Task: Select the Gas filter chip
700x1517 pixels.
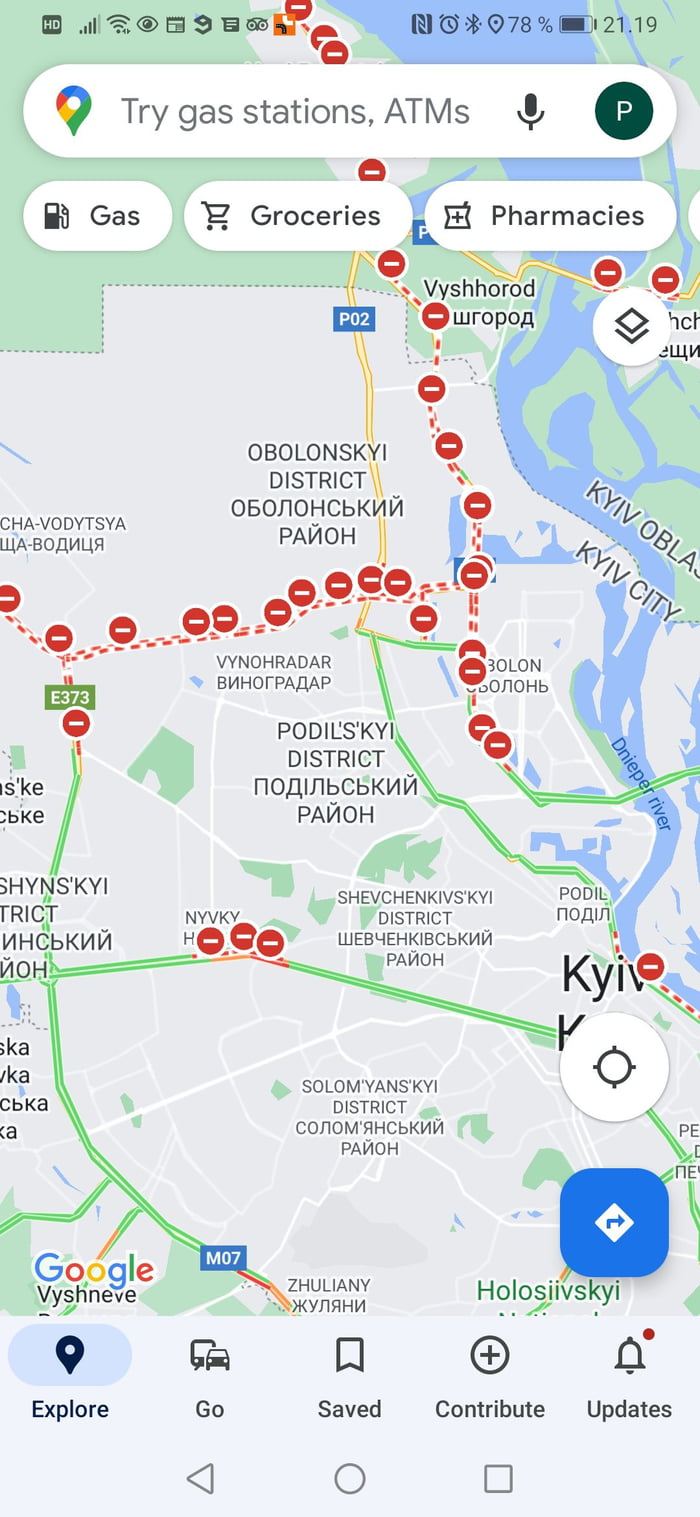Action: tap(97, 216)
